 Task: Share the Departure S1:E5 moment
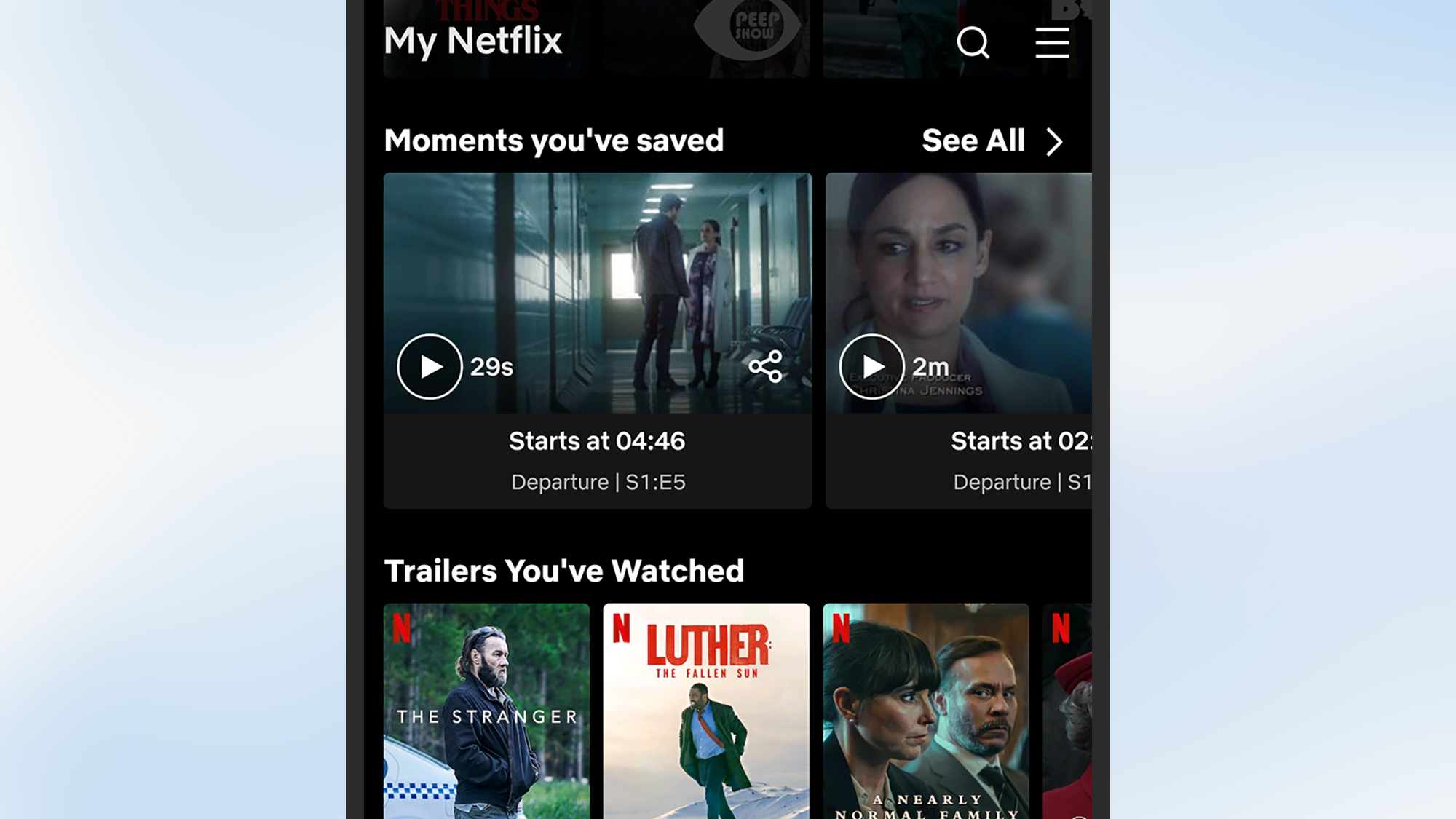[x=766, y=366]
